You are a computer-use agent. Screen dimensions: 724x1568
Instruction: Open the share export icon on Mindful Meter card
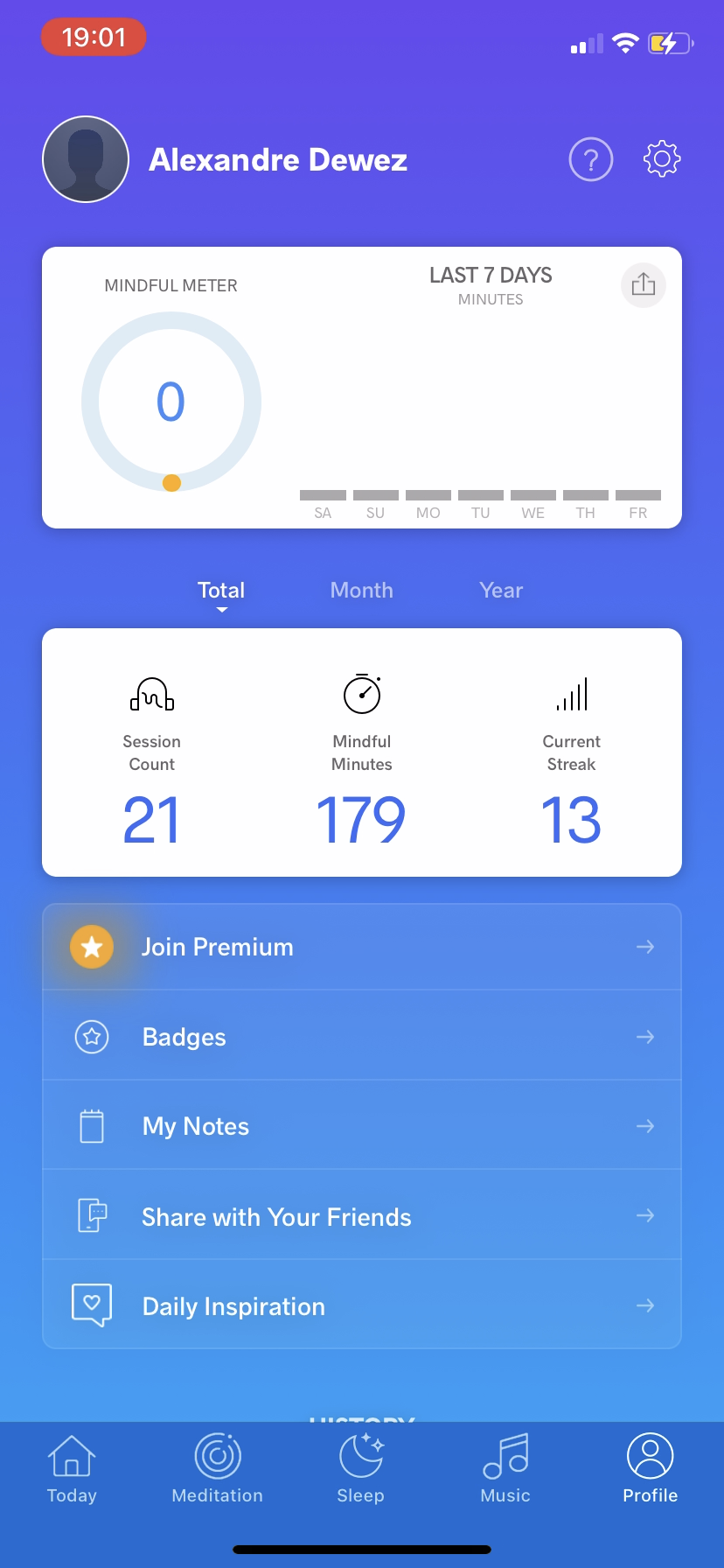click(x=643, y=285)
